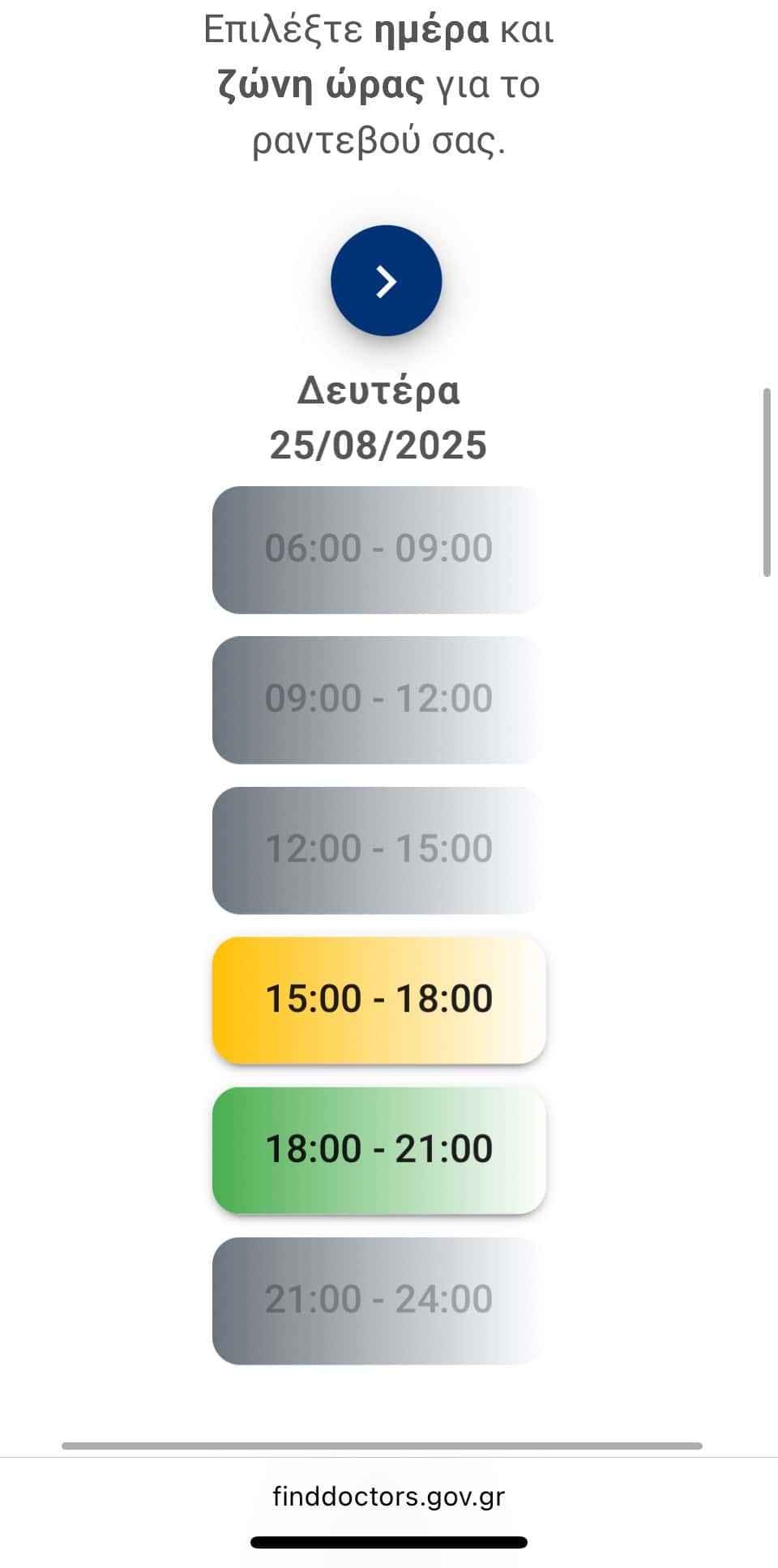This screenshot has width=778, height=1568.
Task: Go to the next day with the arrow button
Action: (x=386, y=281)
